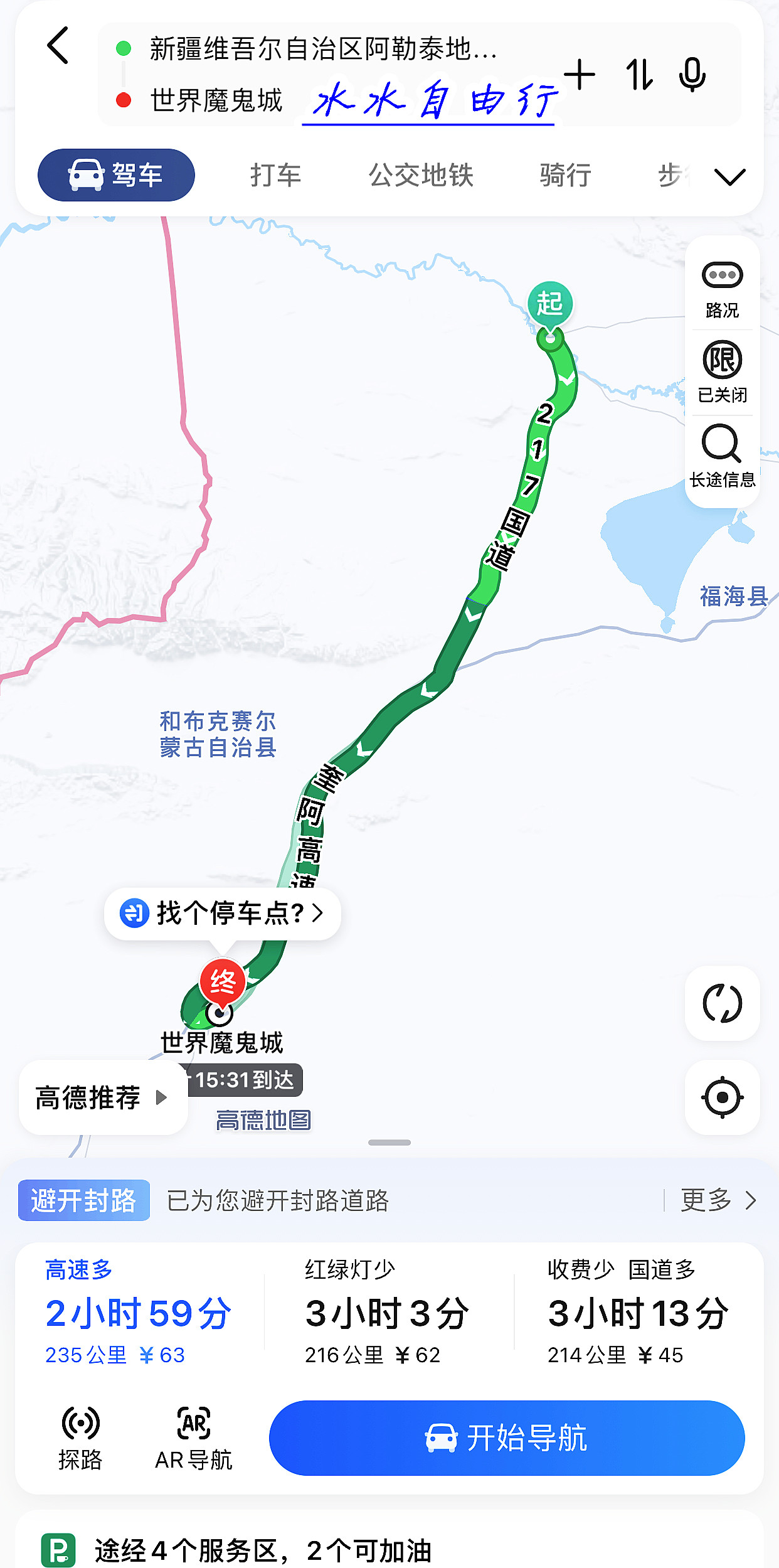Switch to 骑行 cycling mode
779x1568 pixels.
[565, 175]
